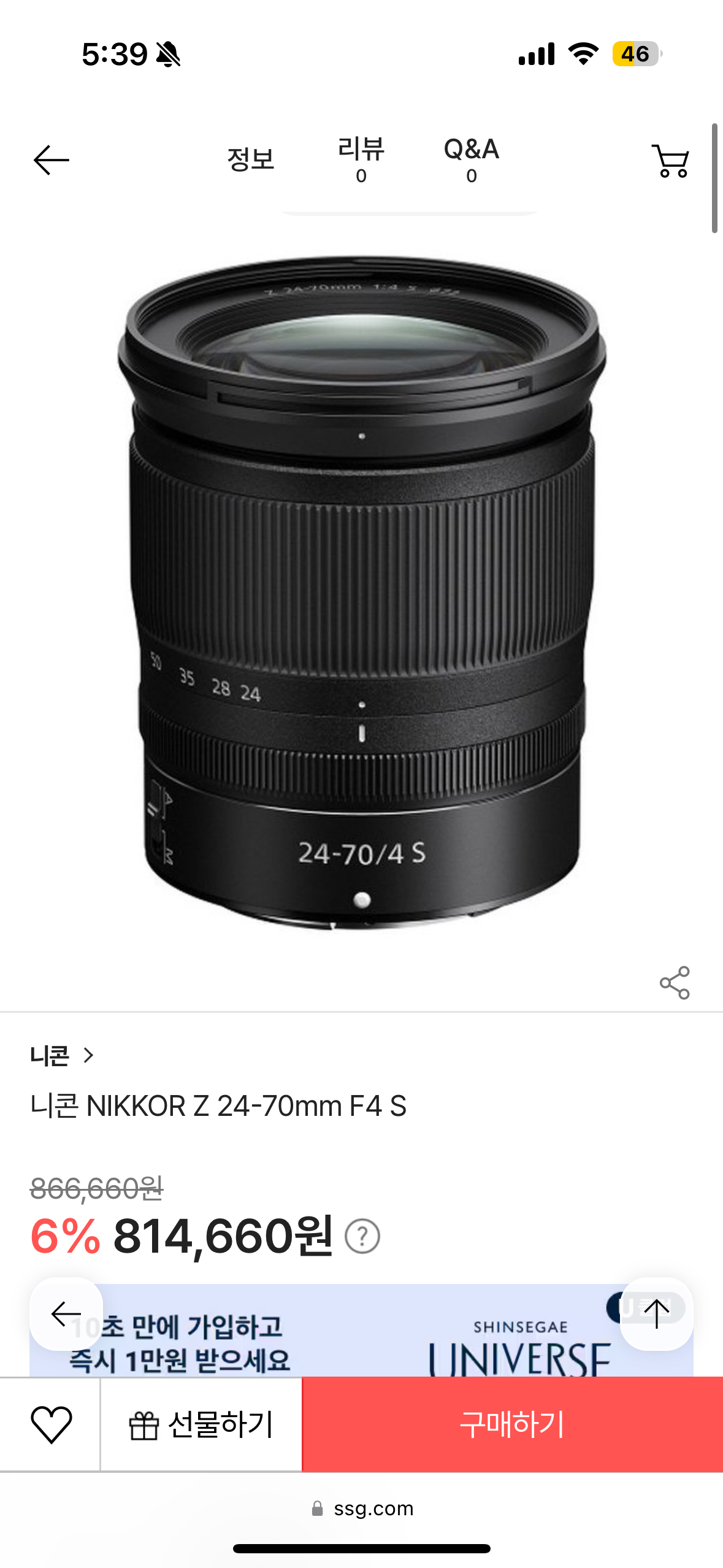
Task: Open the Nikon lens product image
Action: [362, 592]
